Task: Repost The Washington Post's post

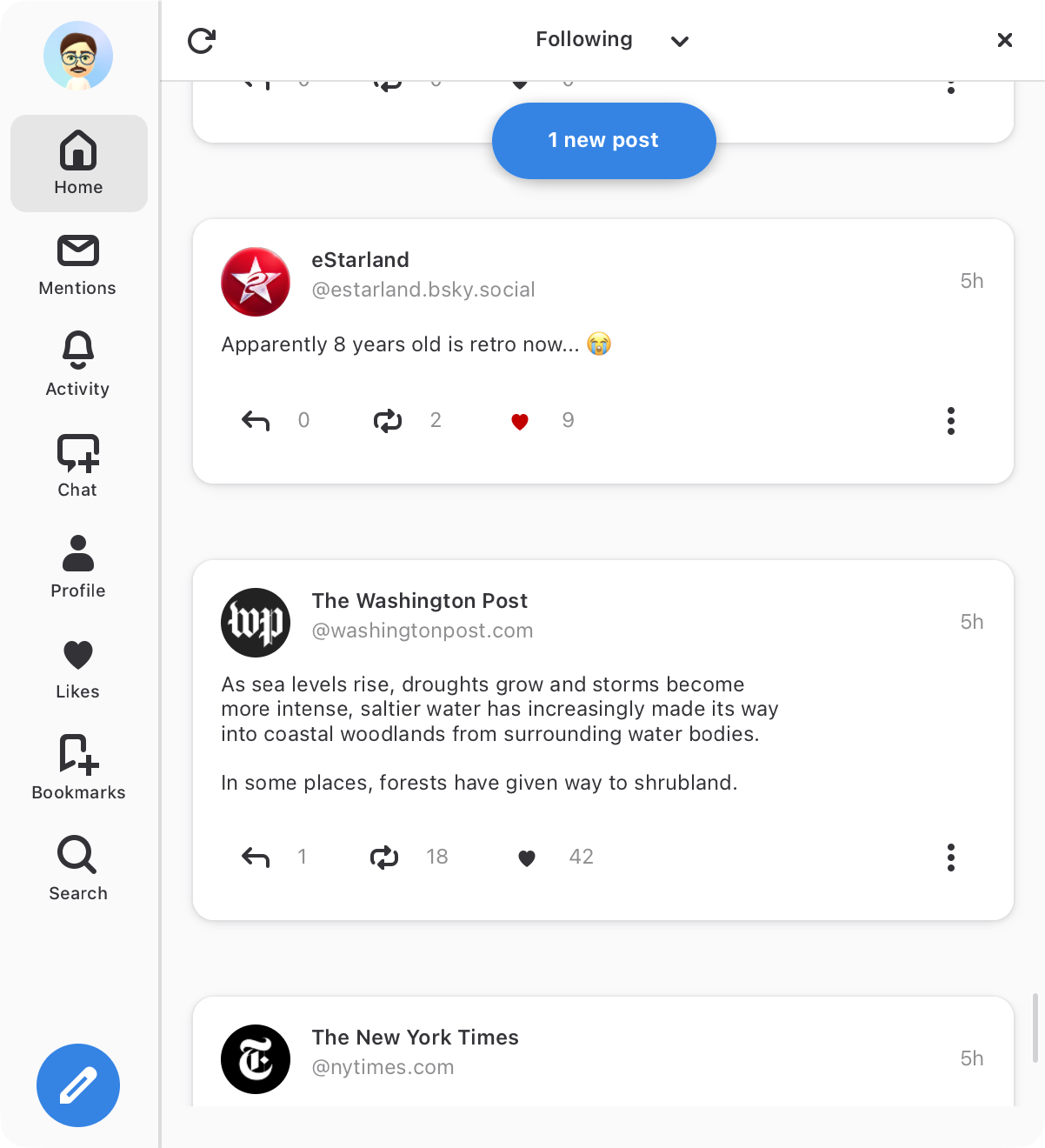Action: [384, 858]
